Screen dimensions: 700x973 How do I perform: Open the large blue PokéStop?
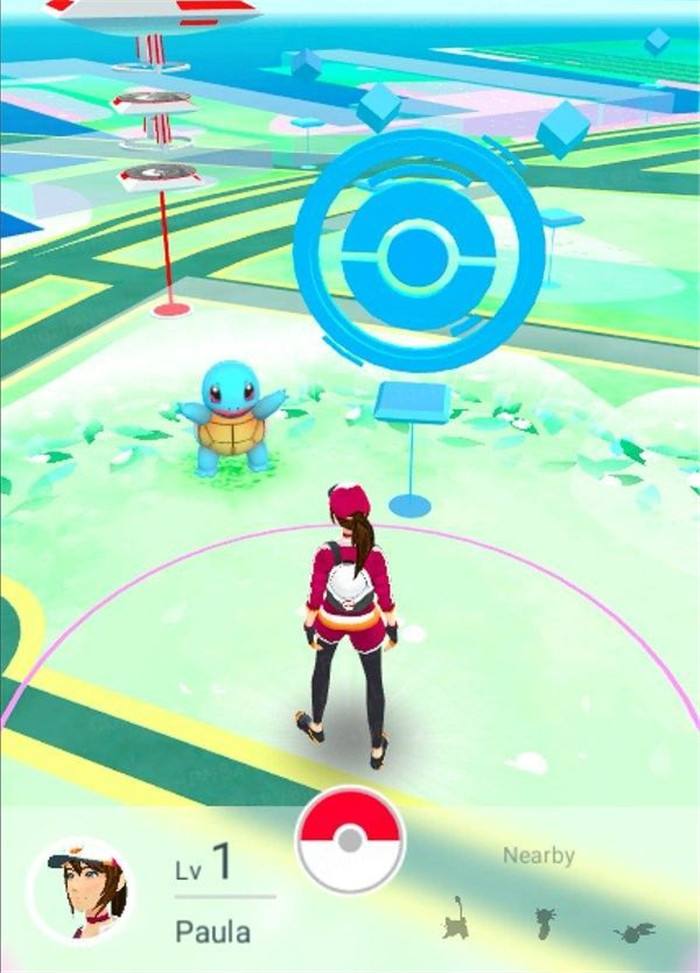point(418,250)
